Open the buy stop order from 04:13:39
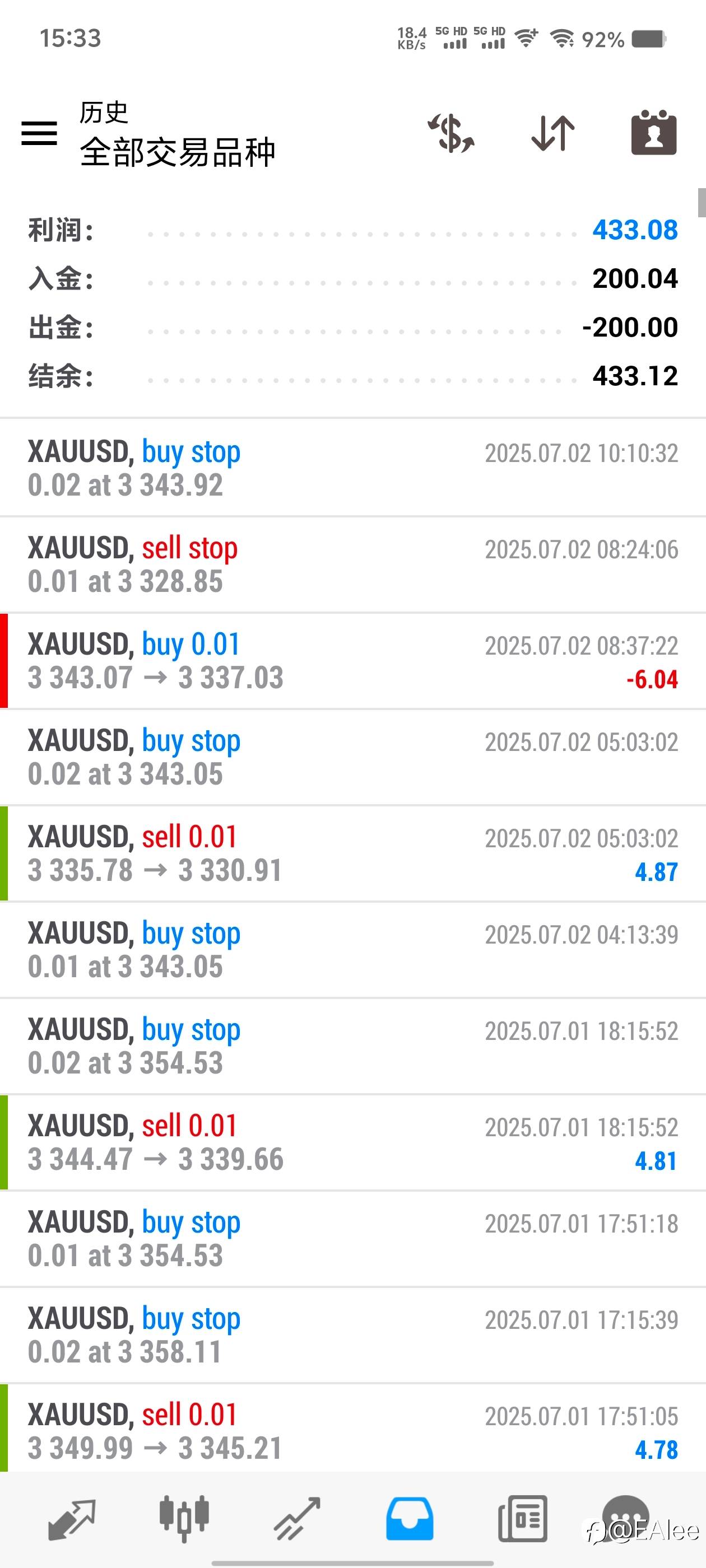This screenshot has width=706, height=1568. tap(352, 950)
